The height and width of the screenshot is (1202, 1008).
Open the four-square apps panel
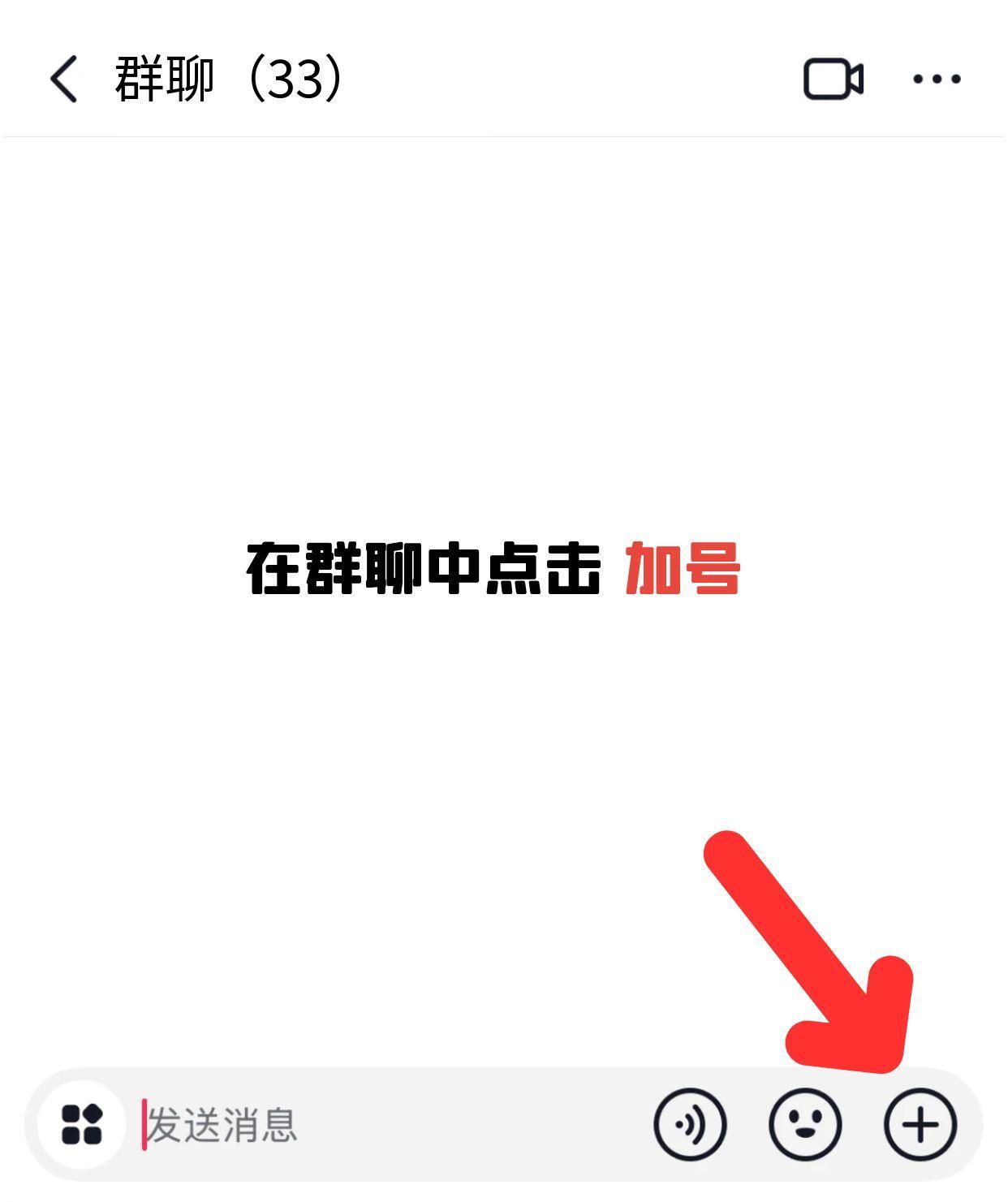(82, 1124)
